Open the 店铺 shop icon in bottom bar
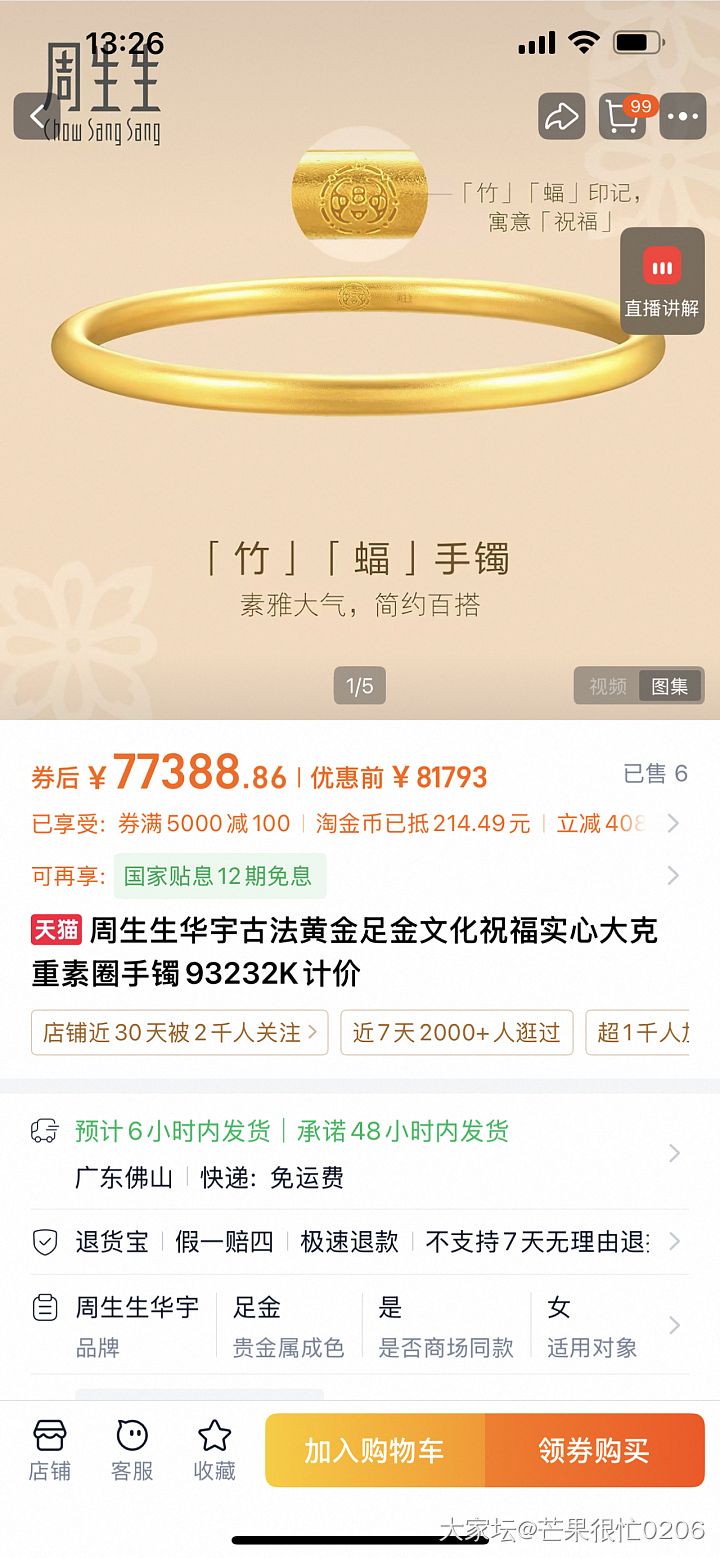 point(50,1449)
